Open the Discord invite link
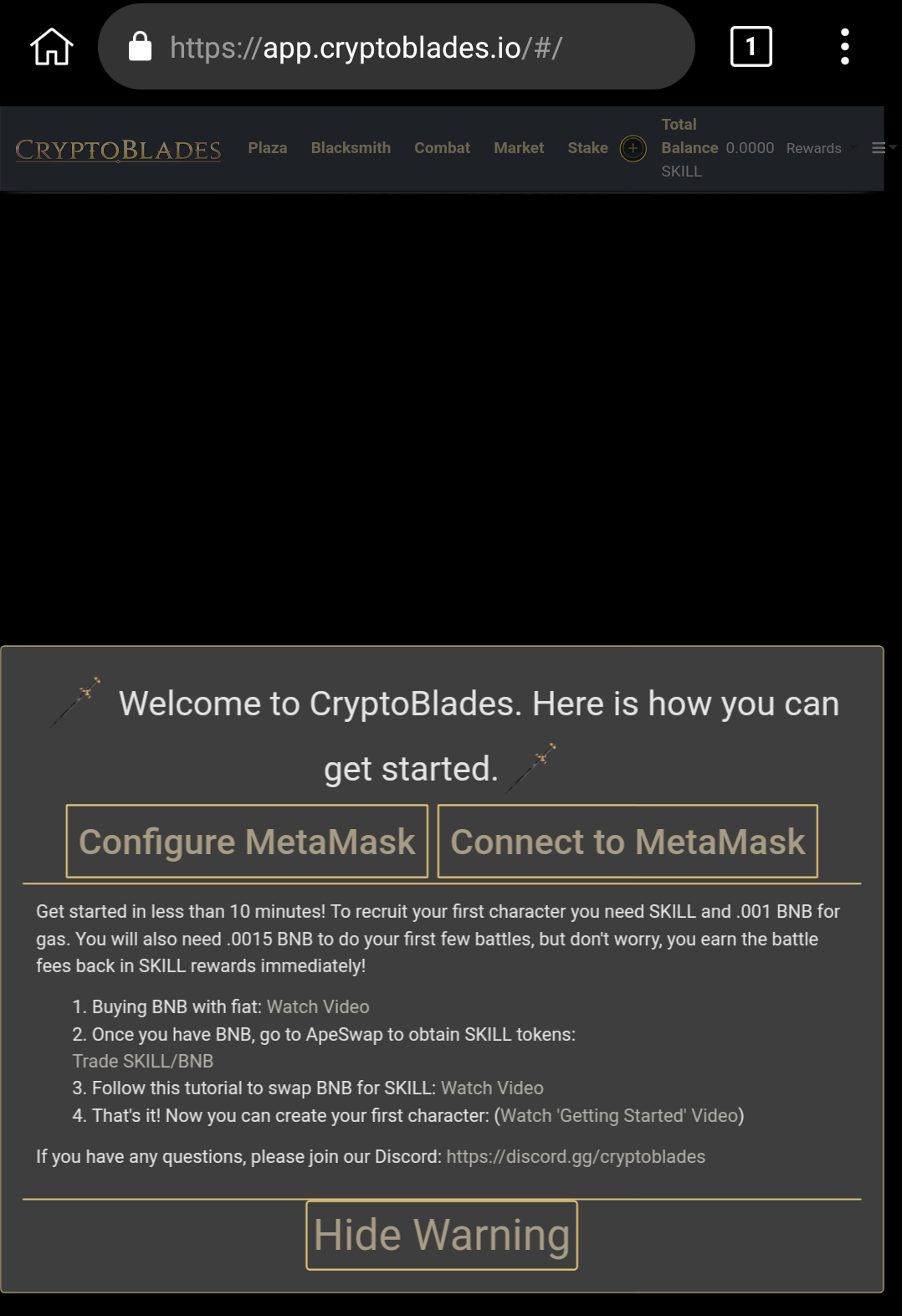 [x=576, y=1156]
